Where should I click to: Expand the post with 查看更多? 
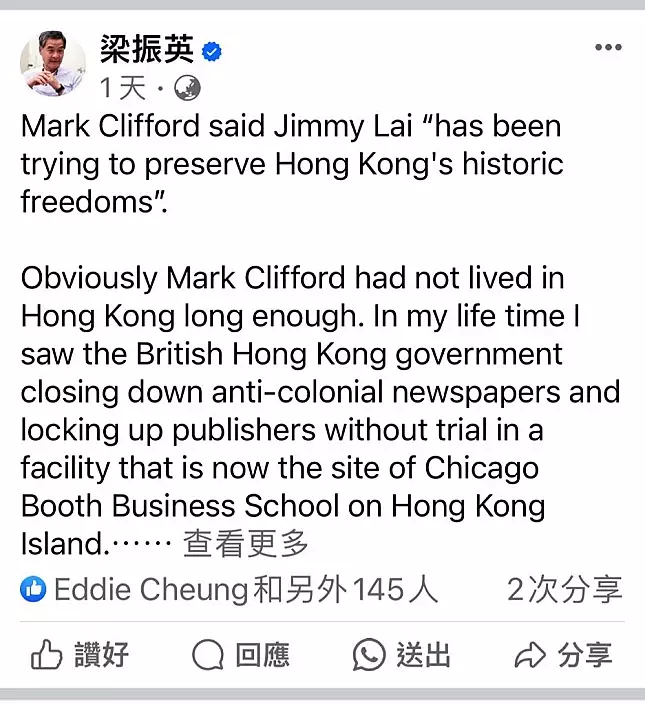pyautogui.click(x=246, y=544)
